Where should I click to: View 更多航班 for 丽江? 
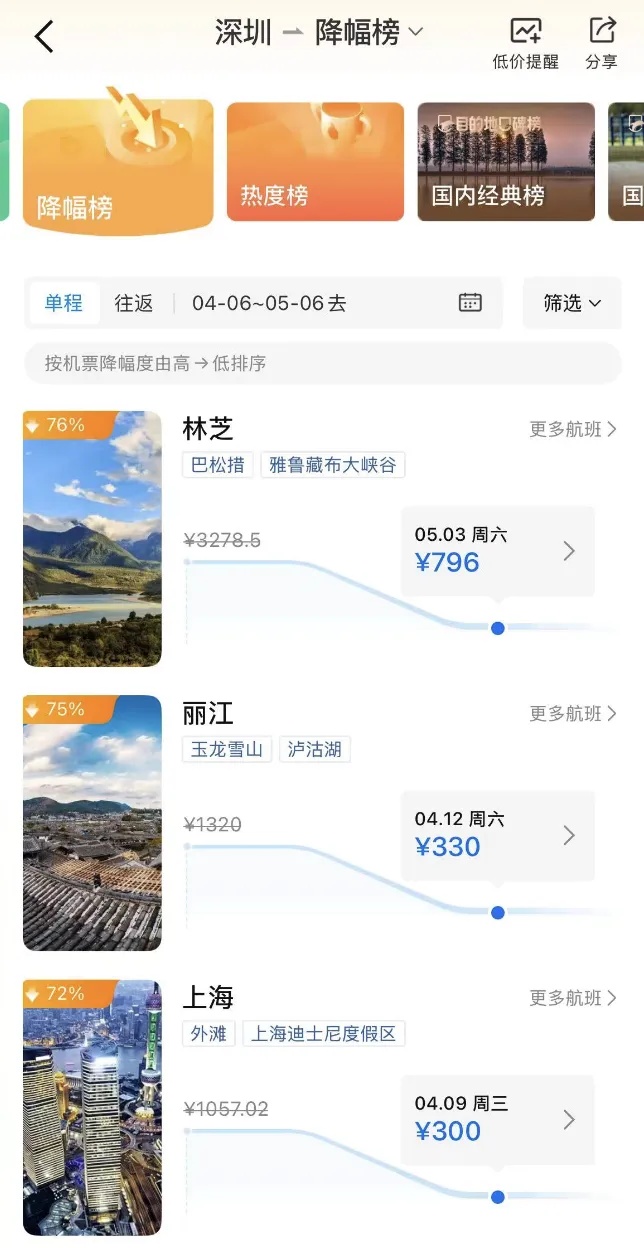[573, 714]
